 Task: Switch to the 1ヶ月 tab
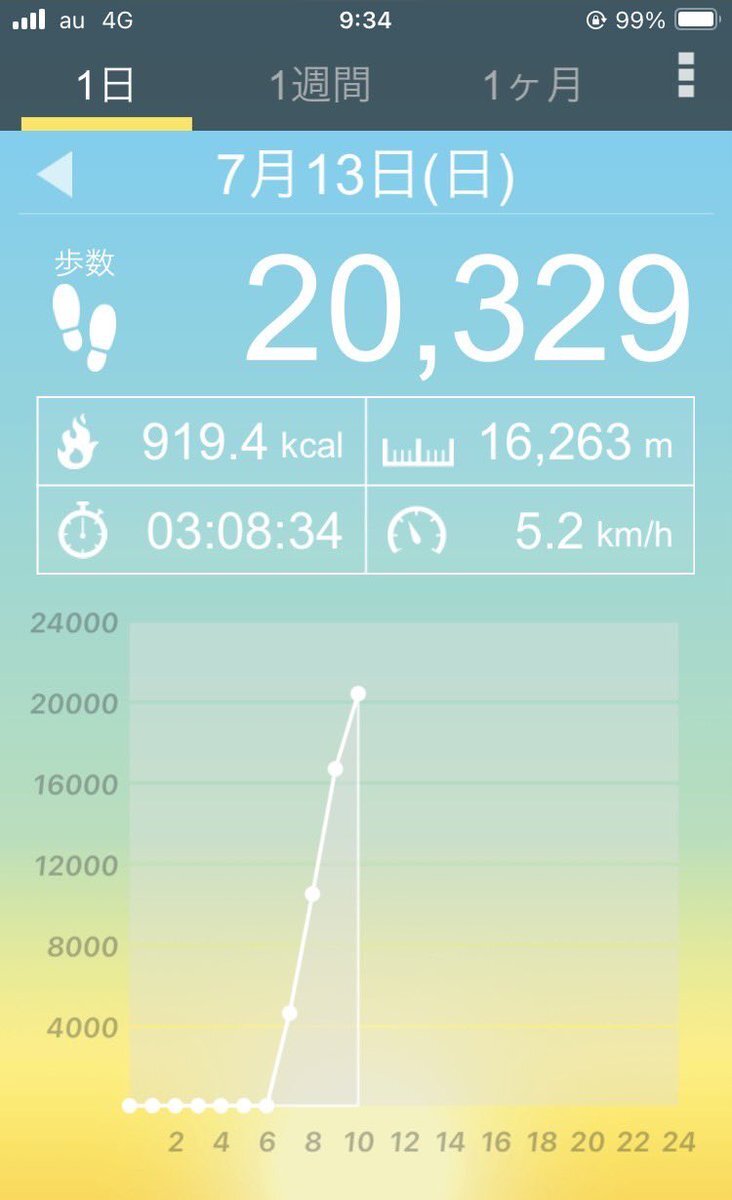[x=532, y=86]
